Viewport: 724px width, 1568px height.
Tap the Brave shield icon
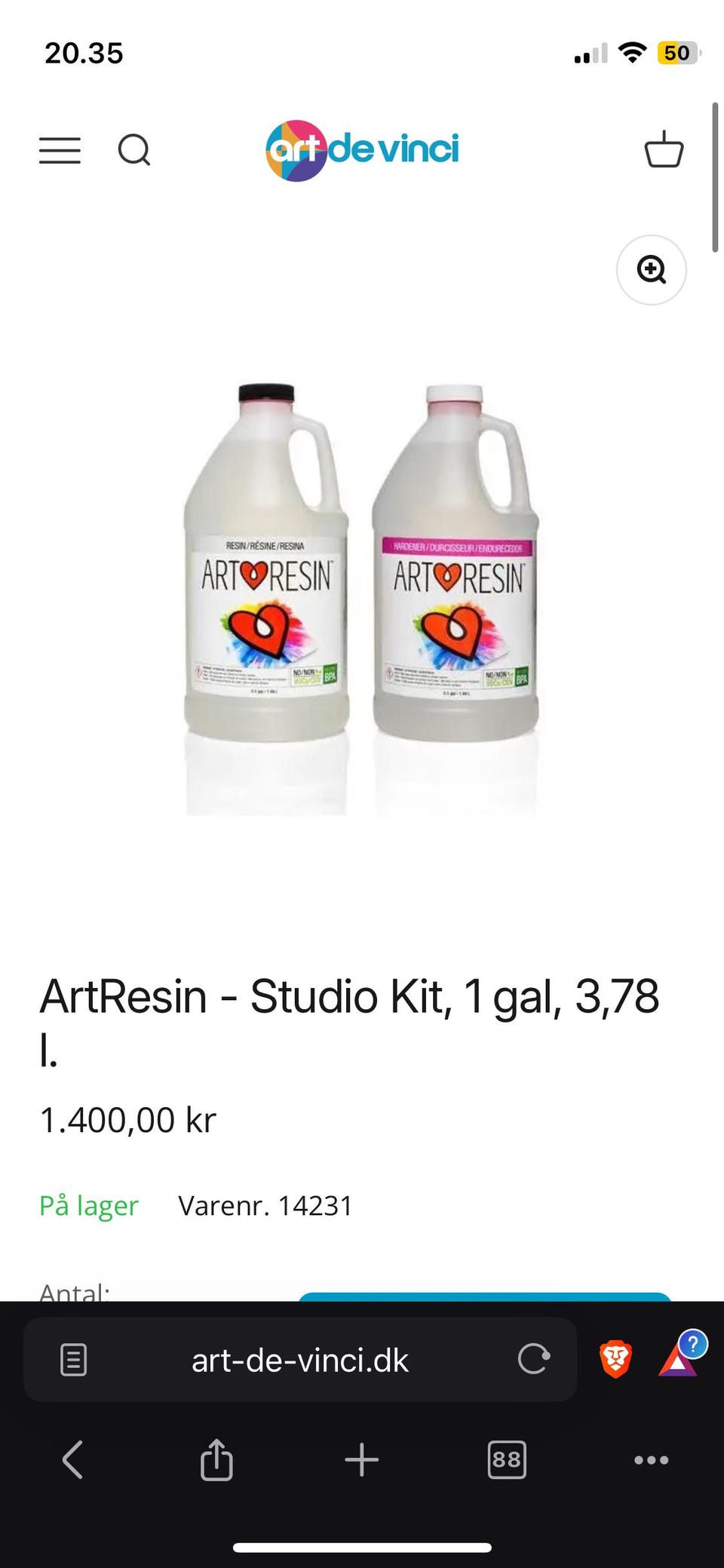coord(615,1360)
